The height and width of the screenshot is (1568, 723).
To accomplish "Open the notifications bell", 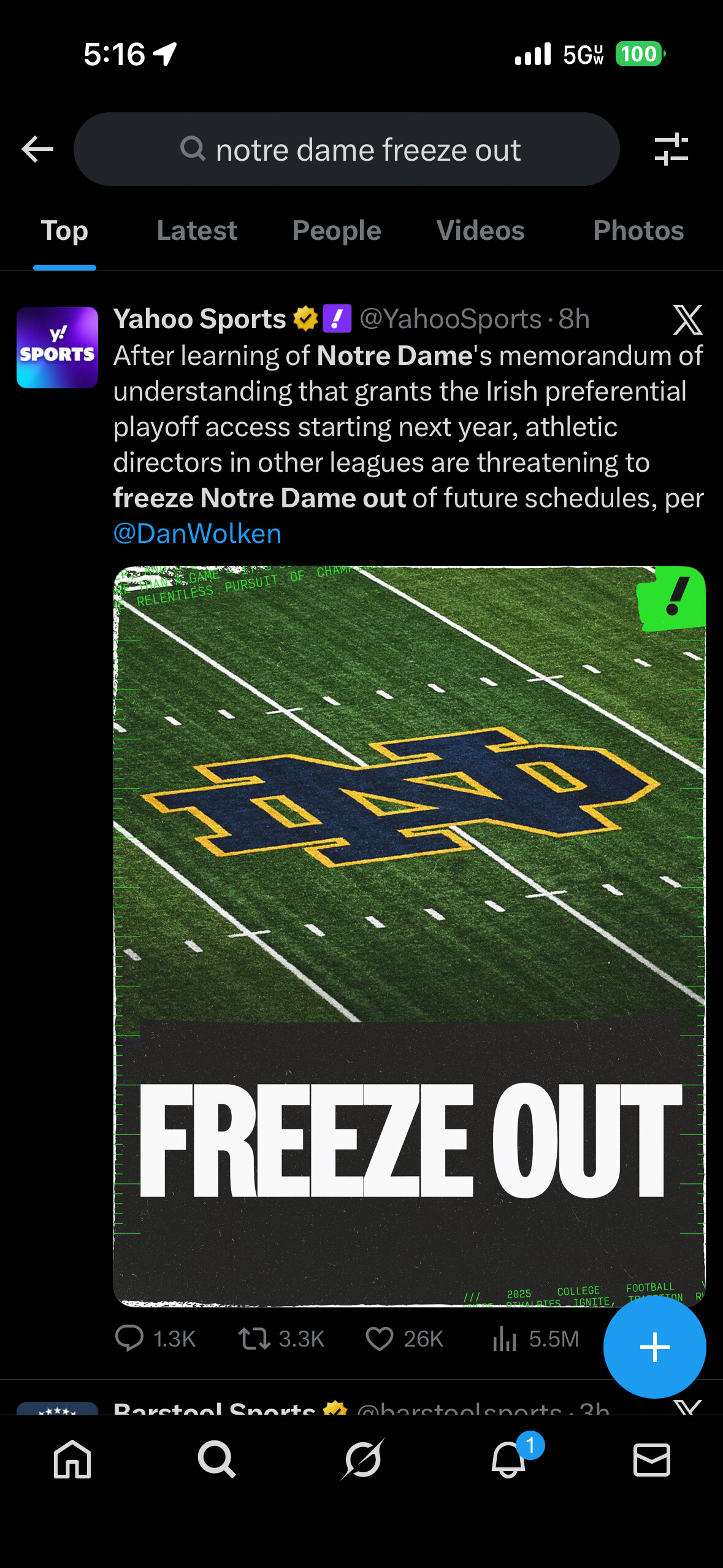I will 508,1459.
